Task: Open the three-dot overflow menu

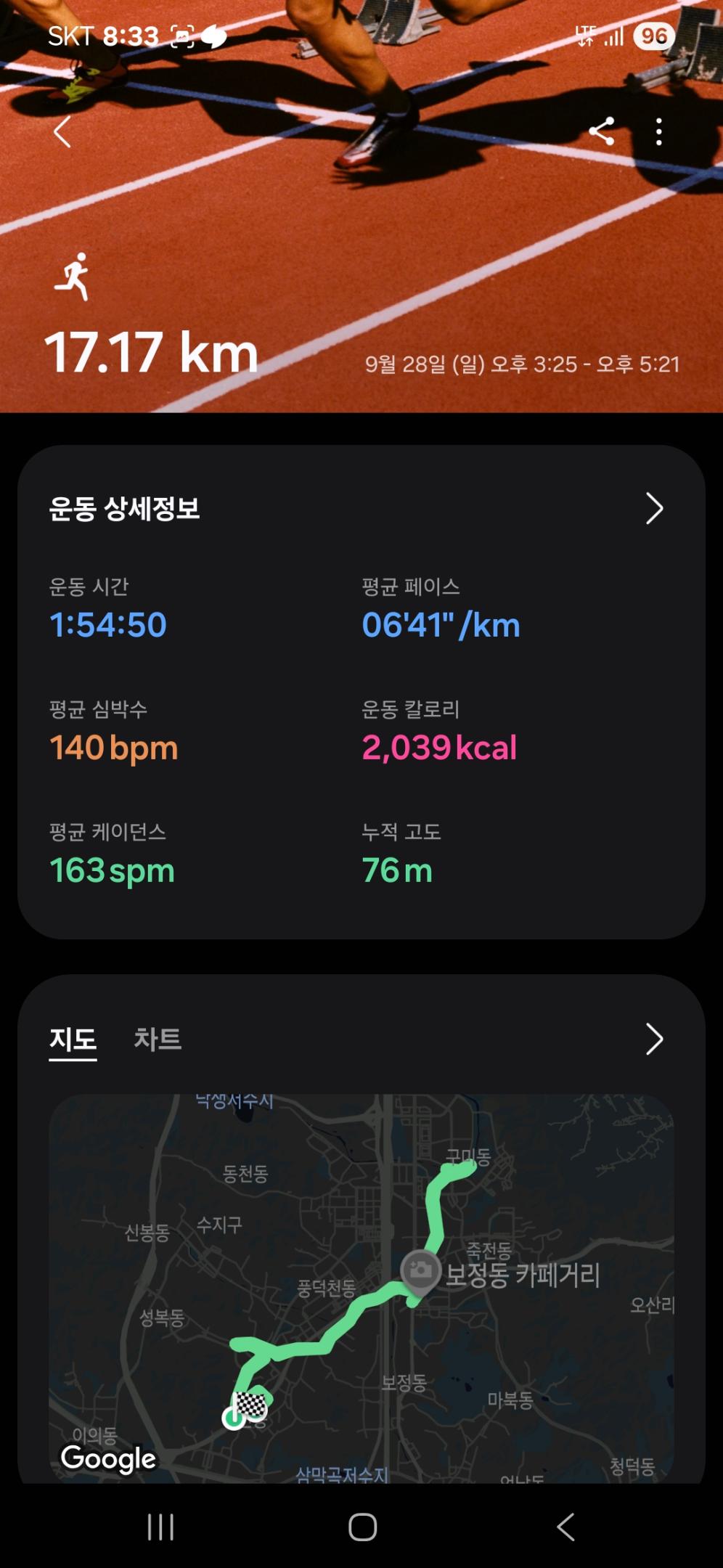Action: 658,131
